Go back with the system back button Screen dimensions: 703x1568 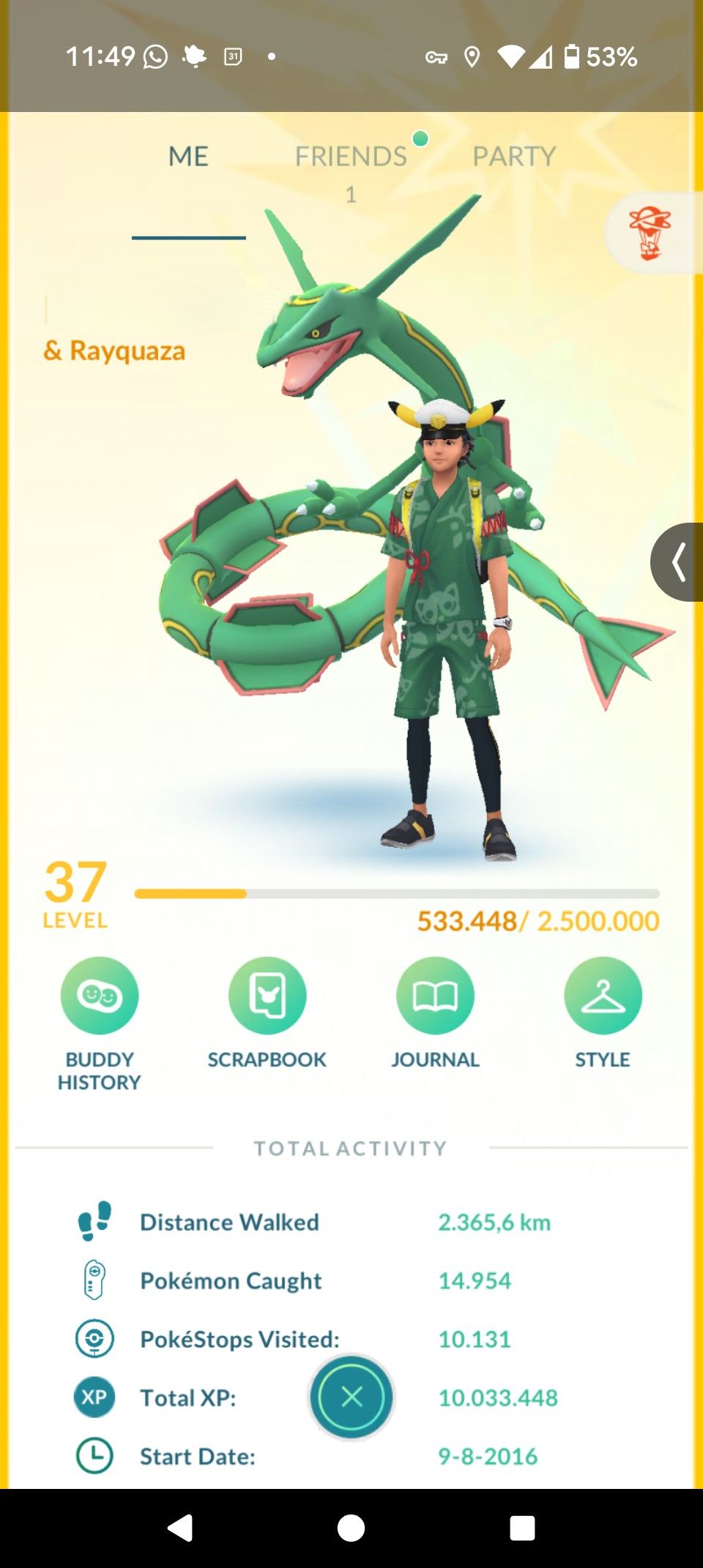coord(180,1528)
